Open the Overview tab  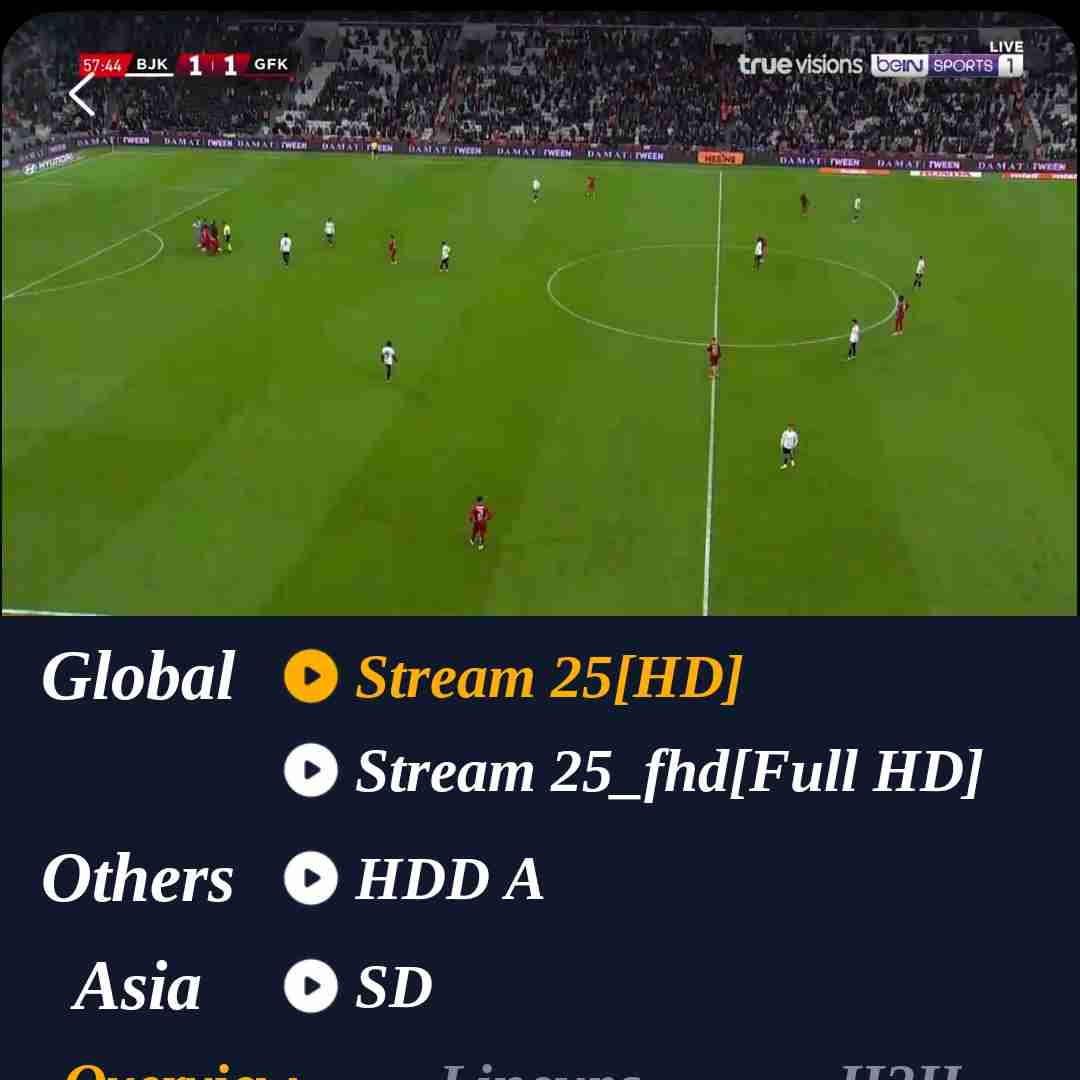182,1070
